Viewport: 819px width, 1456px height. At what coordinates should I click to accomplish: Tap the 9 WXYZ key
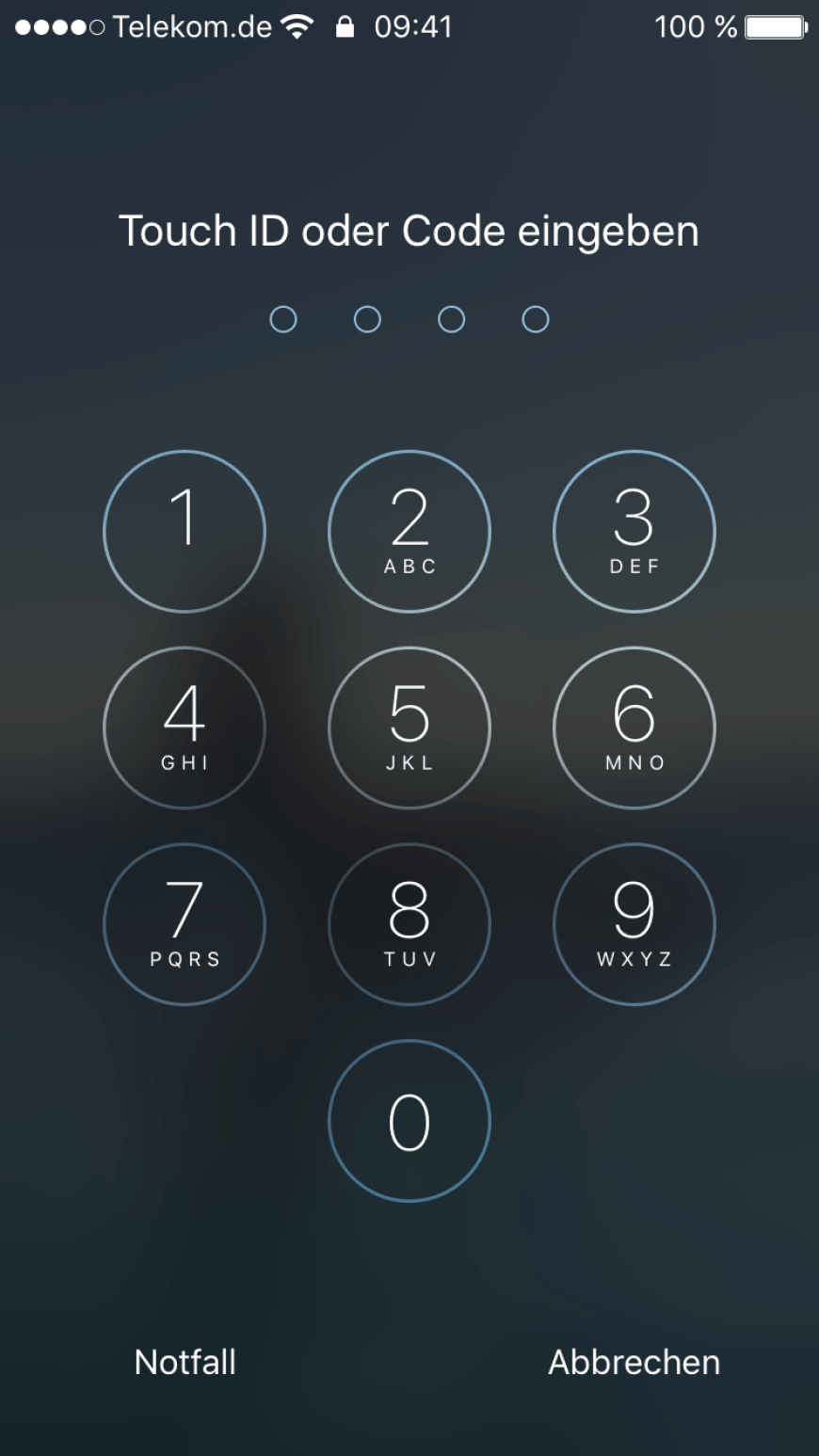pos(634,924)
